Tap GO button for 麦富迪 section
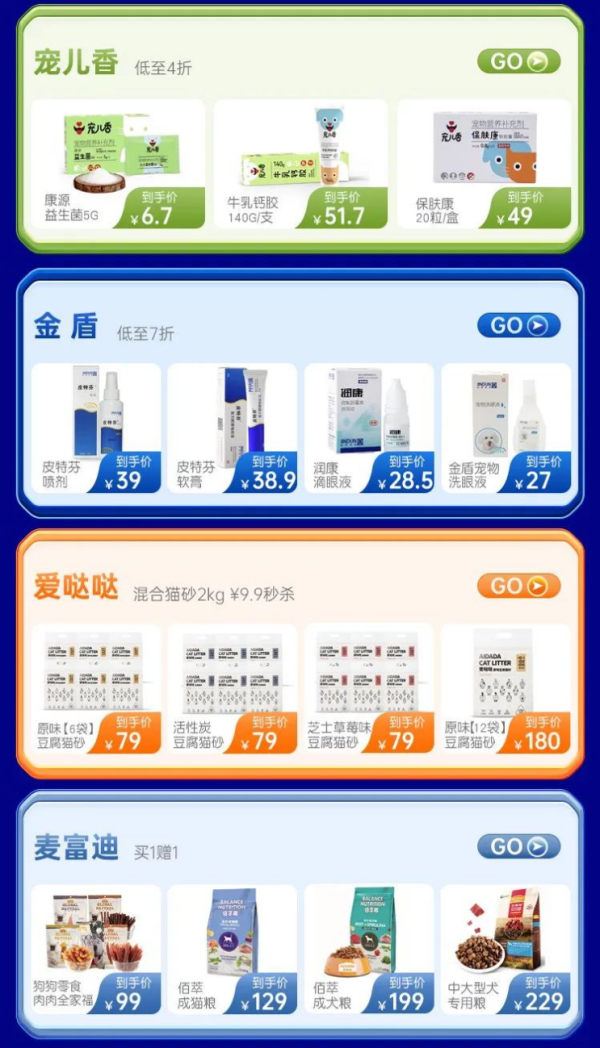 click(x=518, y=846)
